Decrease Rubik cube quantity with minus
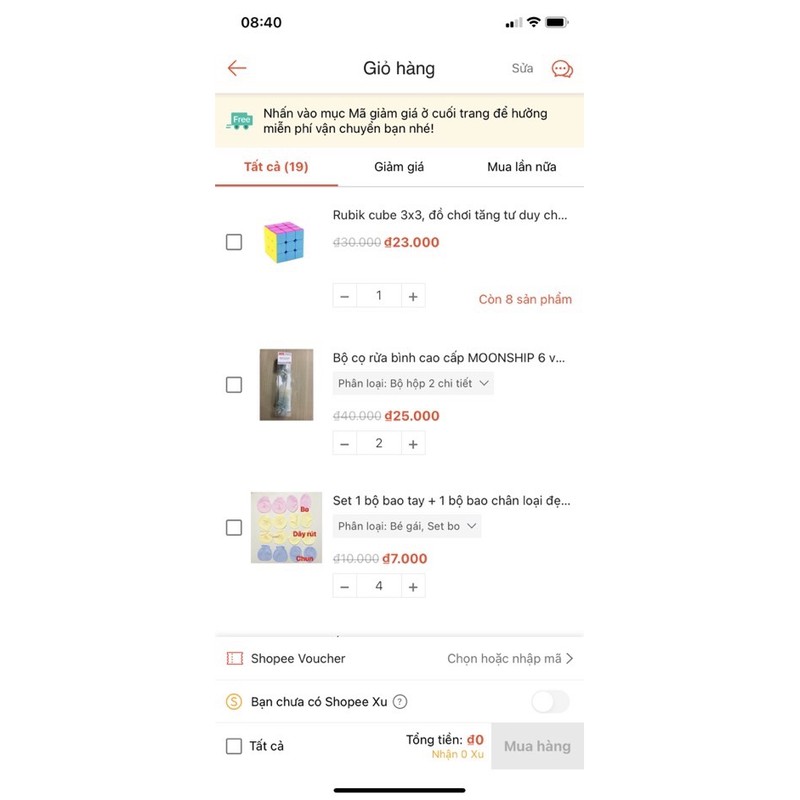 345,296
